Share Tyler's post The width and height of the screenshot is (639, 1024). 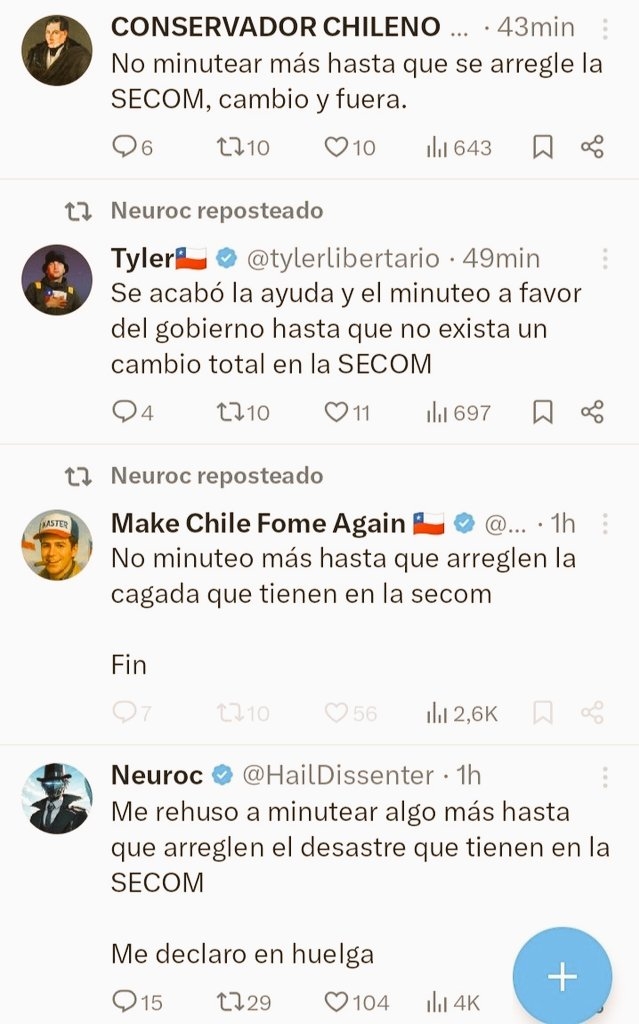[592, 412]
